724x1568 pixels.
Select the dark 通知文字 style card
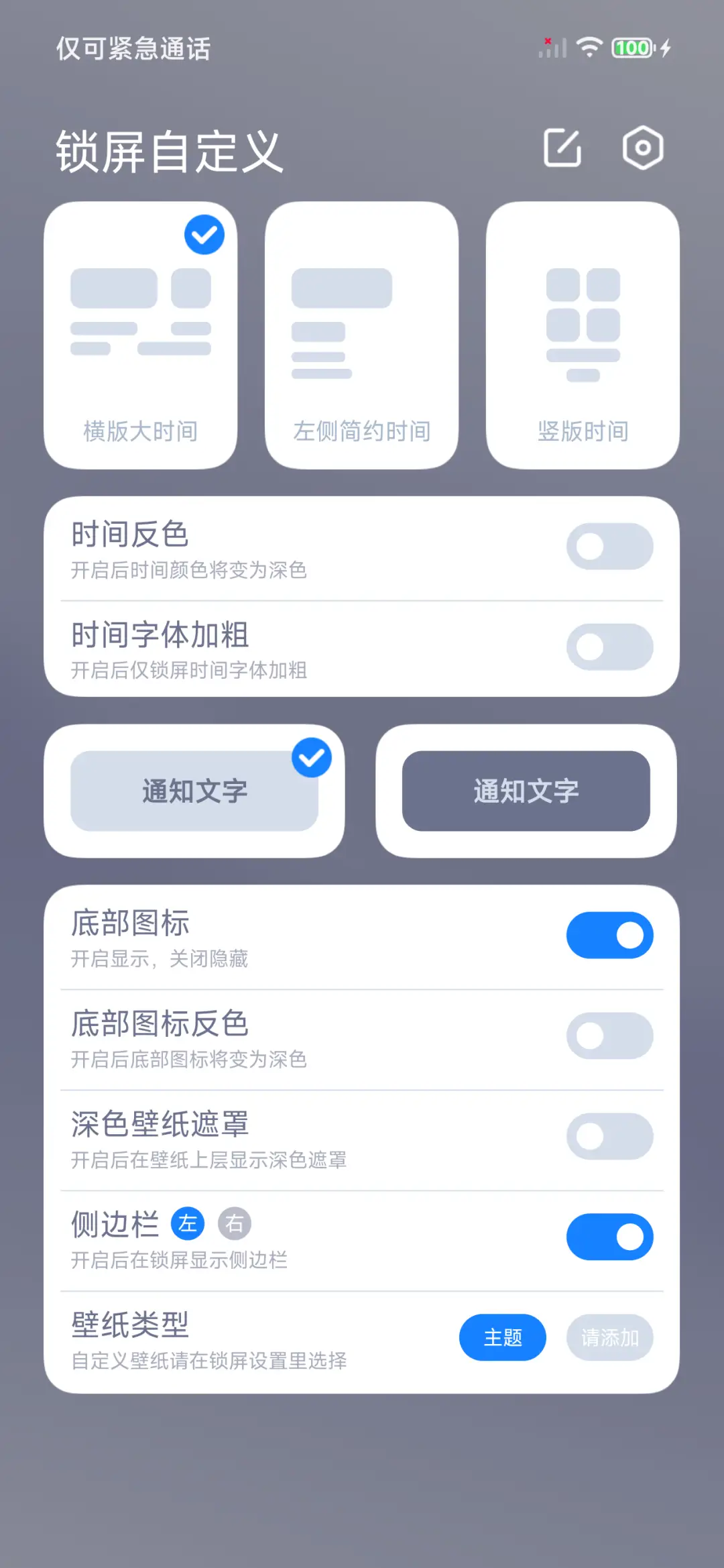tap(526, 791)
